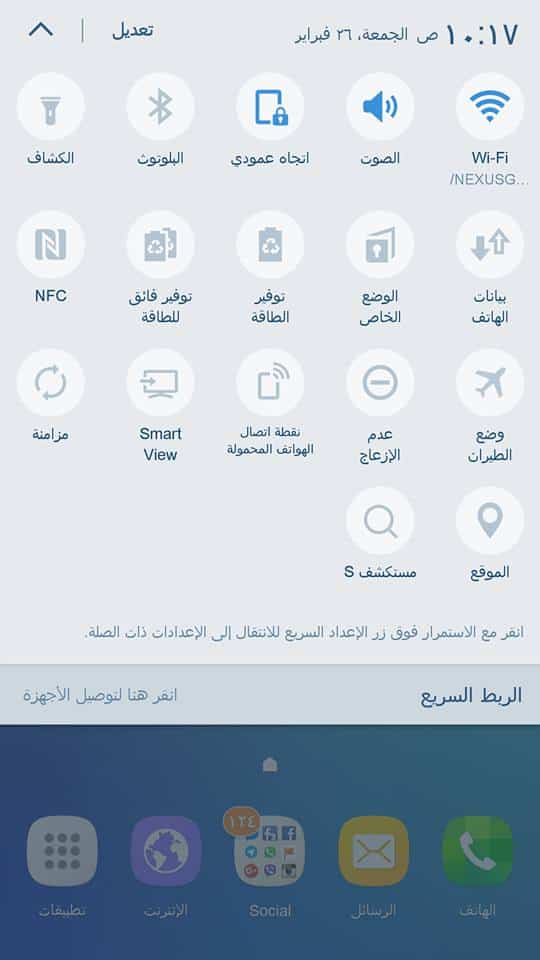This screenshot has width=540, height=960.
Task: Turn on the flashlight (الكشاف)
Action: [50, 107]
